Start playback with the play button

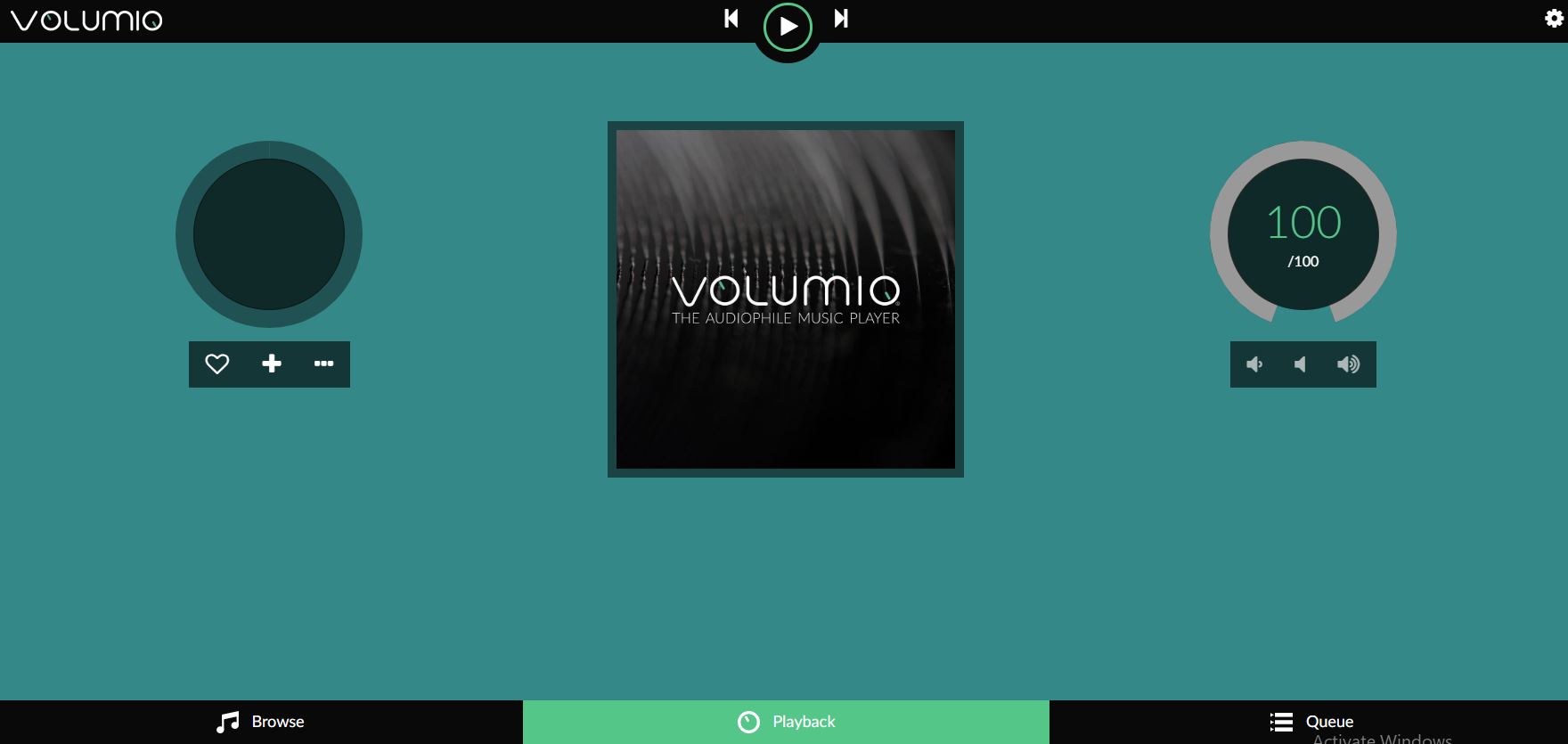[788, 27]
